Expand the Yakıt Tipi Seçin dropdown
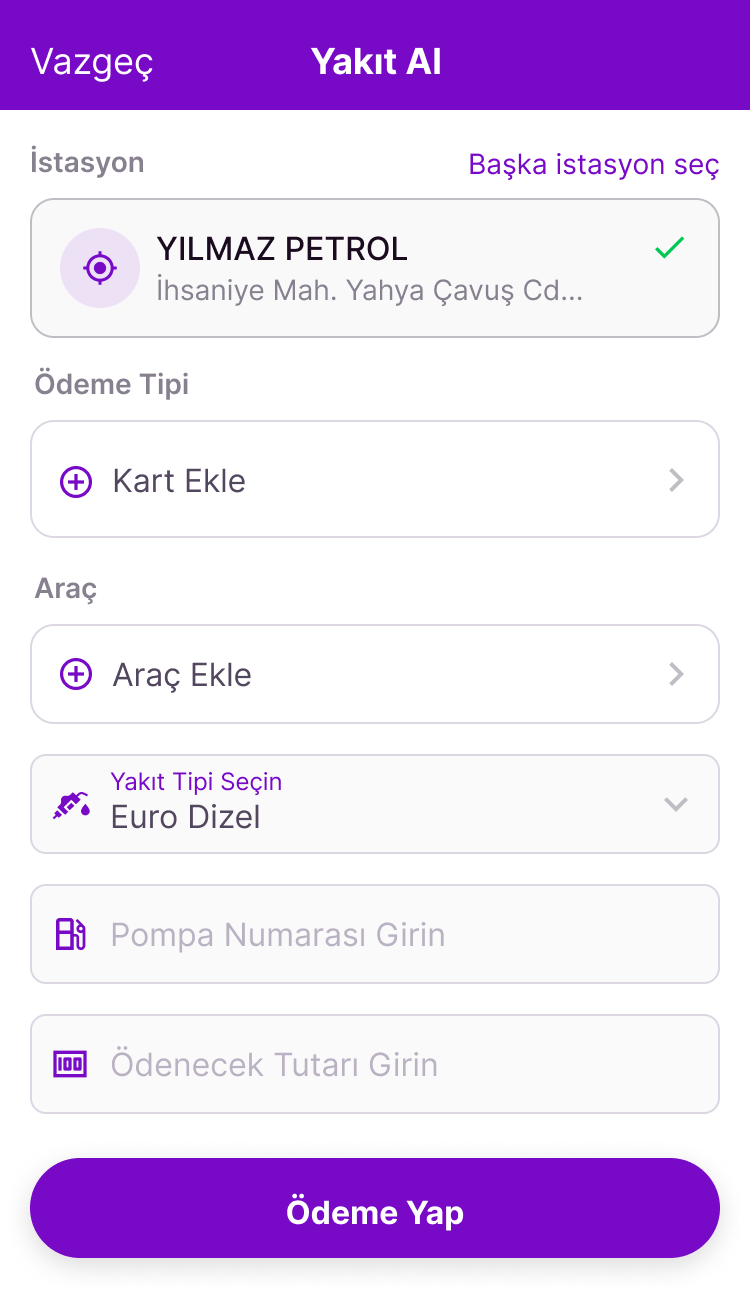The width and height of the screenshot is (750, 1312). click(x=375, y=804)
